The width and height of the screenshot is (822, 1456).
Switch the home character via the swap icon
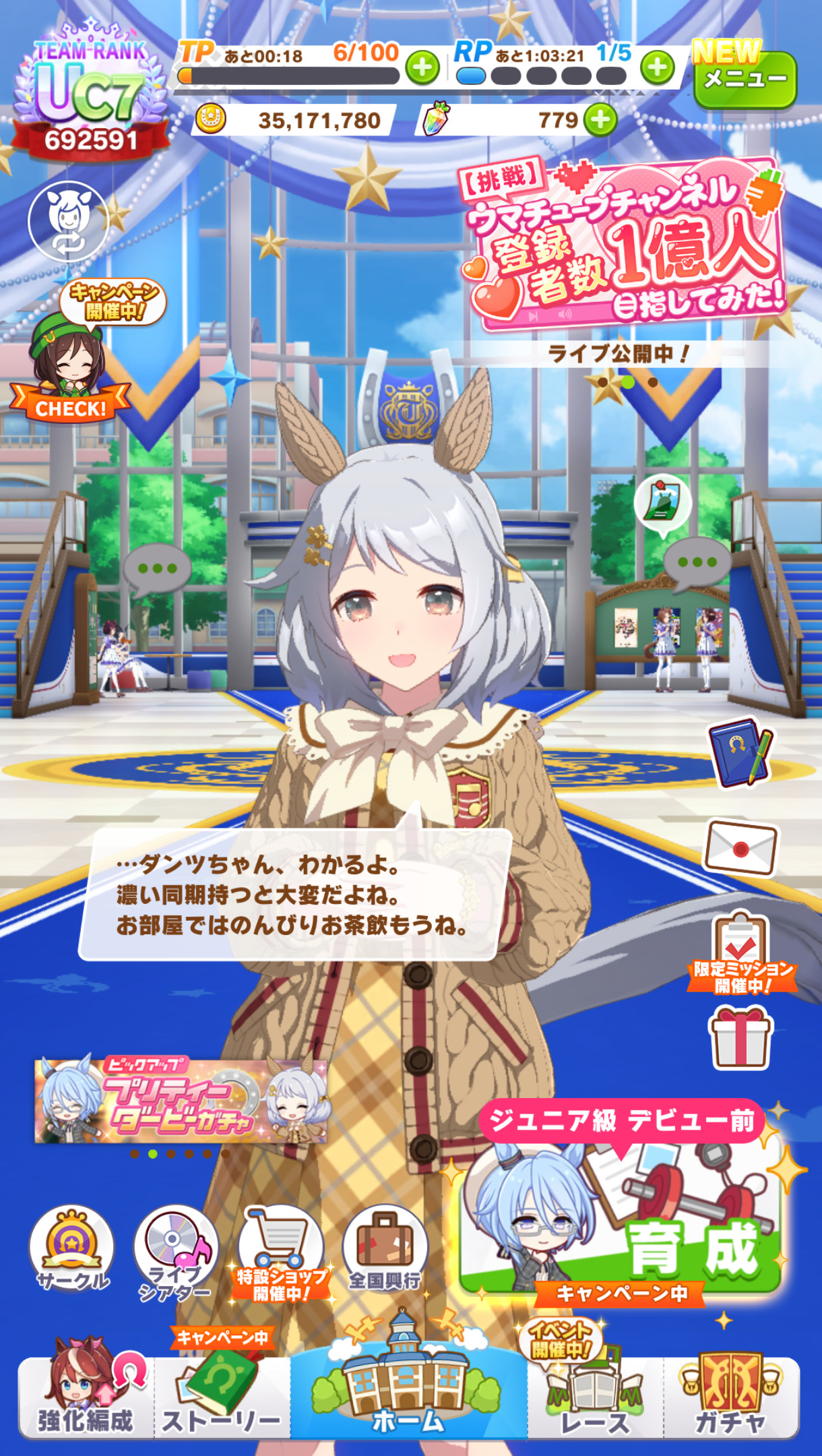pos(68,222)
